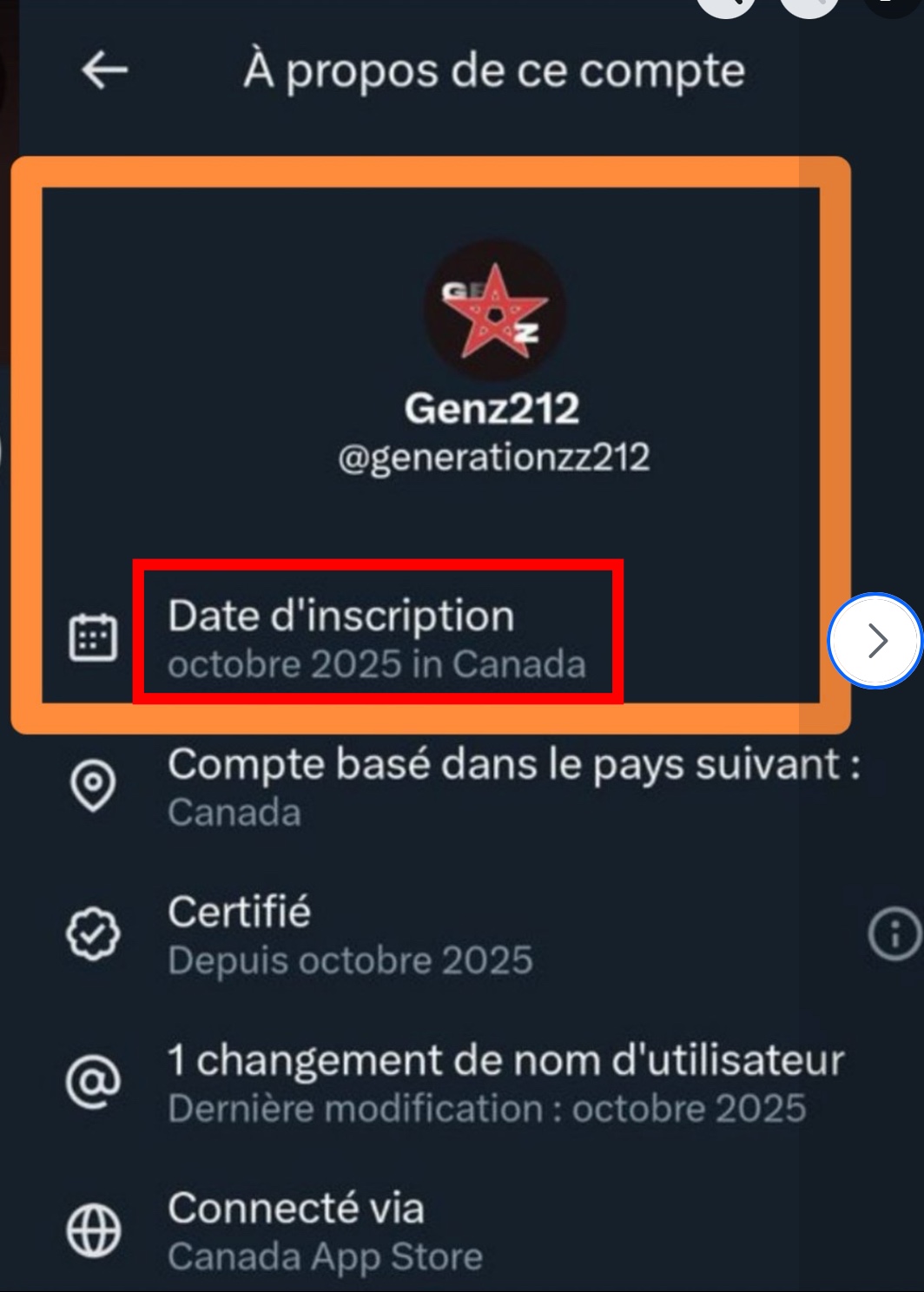Go to the next image with the chevron arrow
Screen dimensions: 924x1292
(875, 641)
